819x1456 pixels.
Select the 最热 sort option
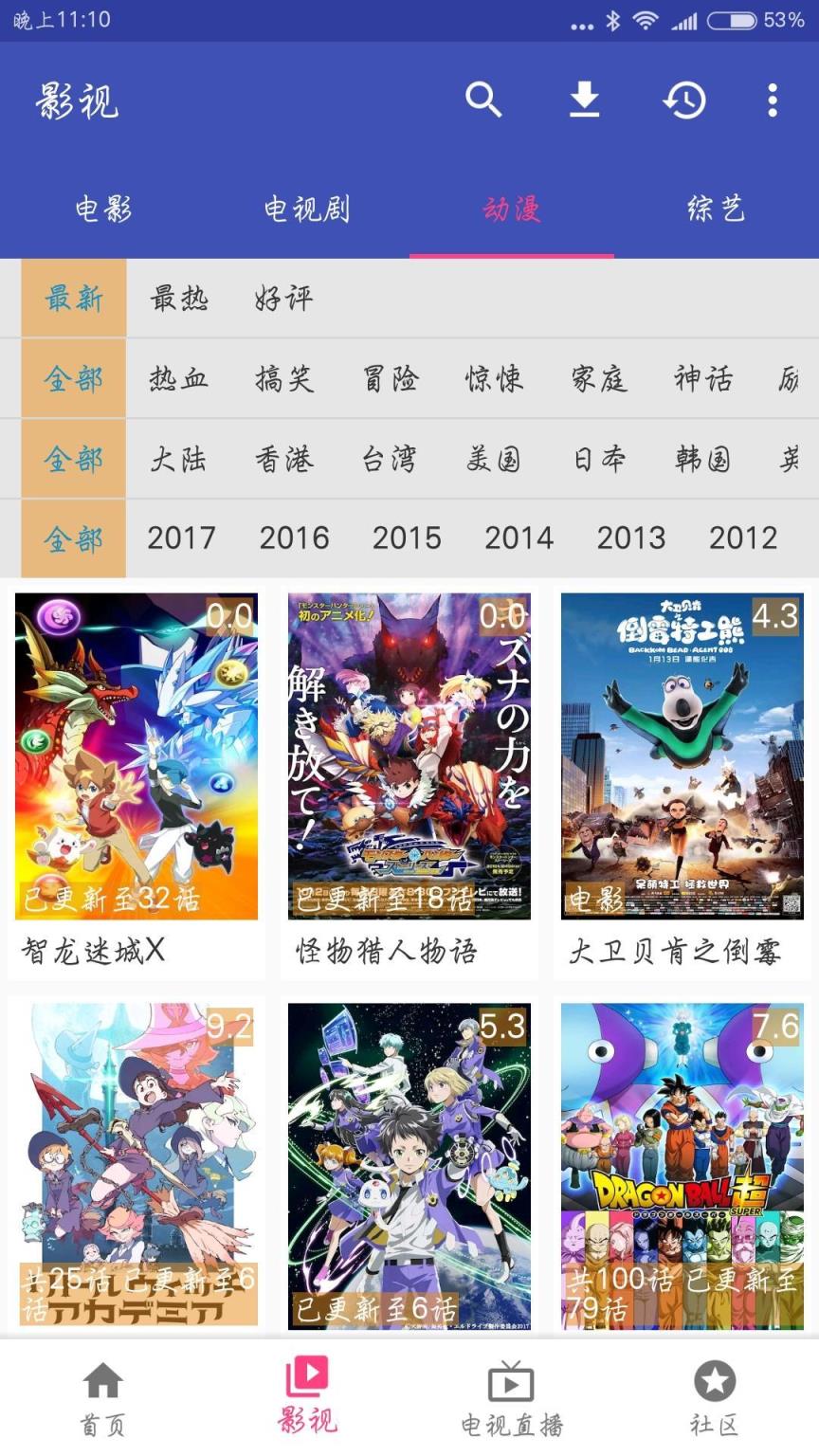point(182,298)
